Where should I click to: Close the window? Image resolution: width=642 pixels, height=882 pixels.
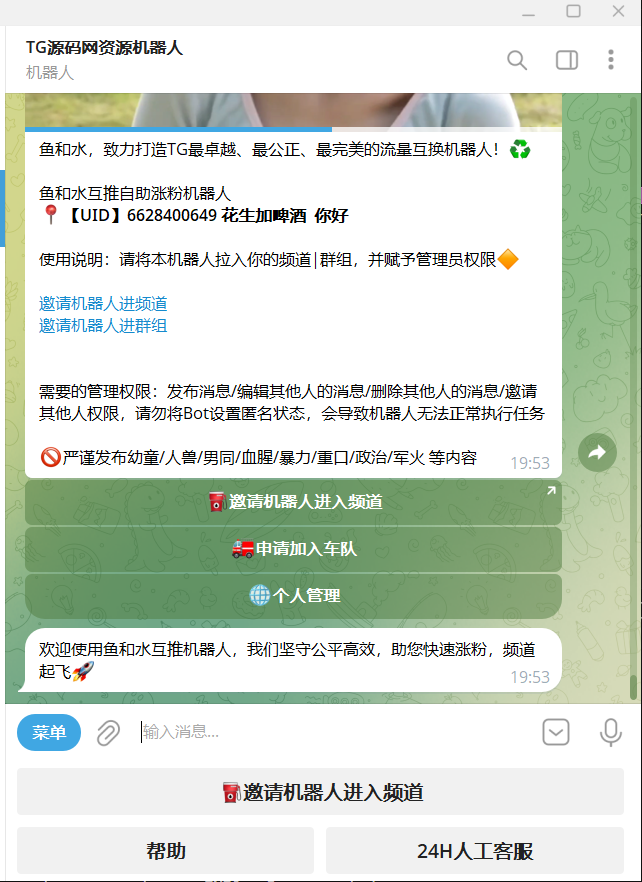(619, 11)
